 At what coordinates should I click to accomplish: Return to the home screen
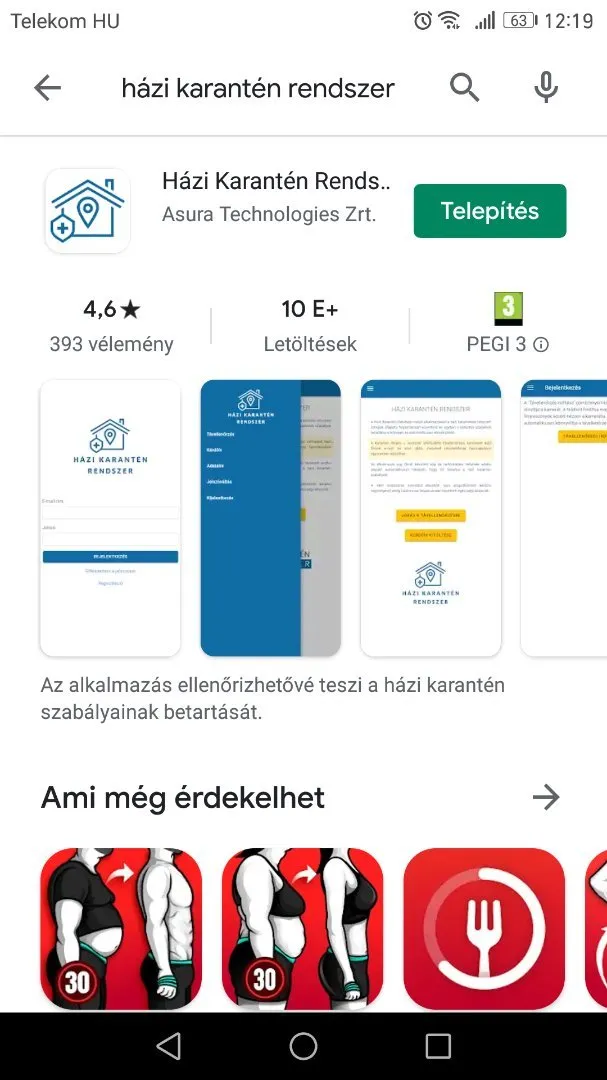point(303,1046)
